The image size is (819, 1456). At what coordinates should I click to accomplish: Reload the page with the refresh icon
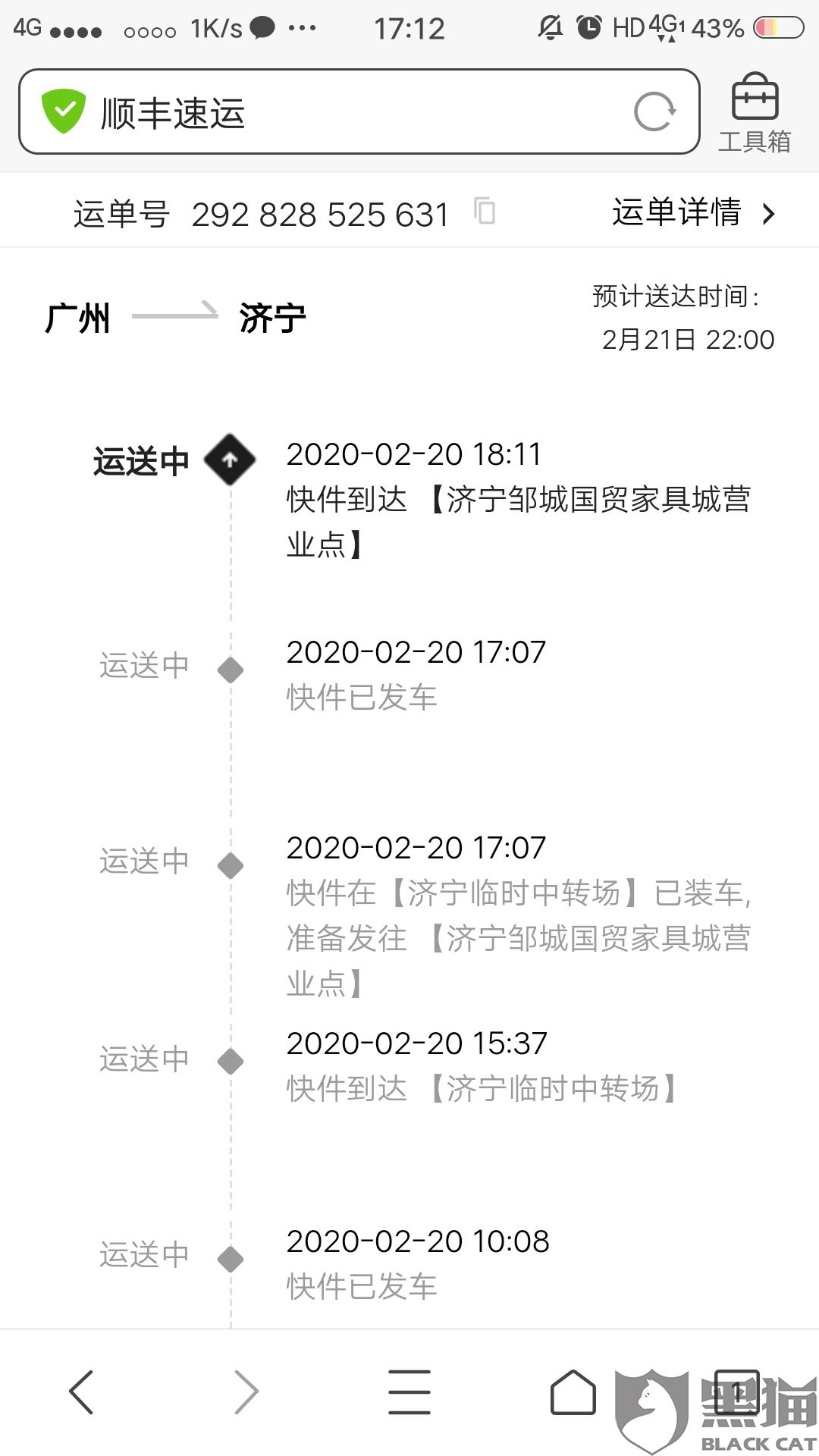[x=654, y=112]
